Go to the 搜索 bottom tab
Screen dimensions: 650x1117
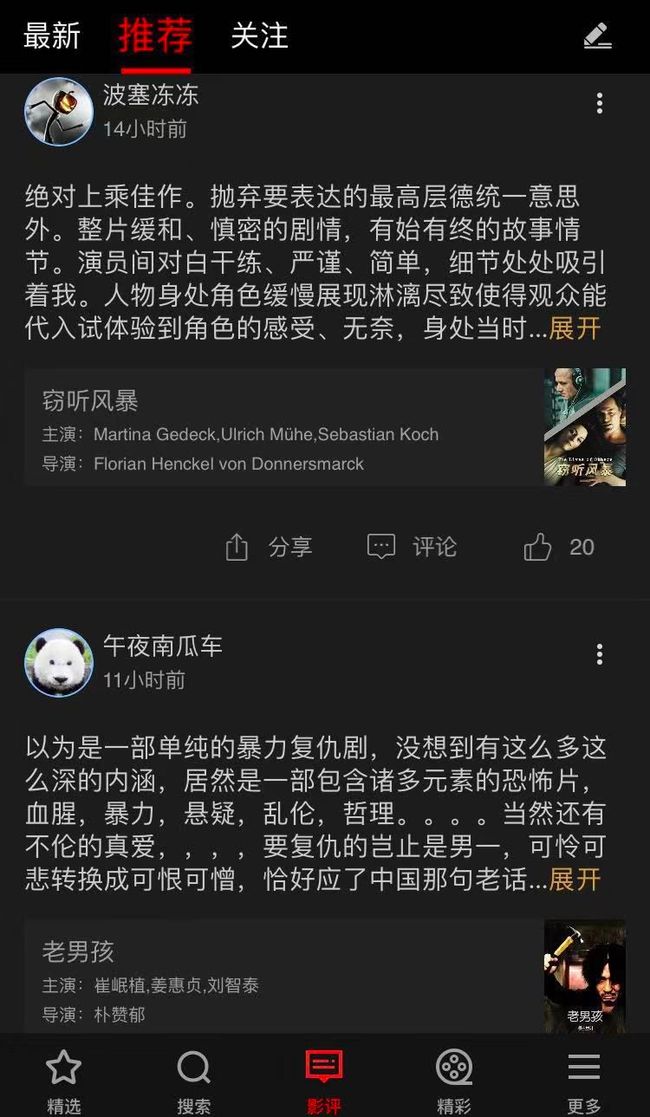194,1081
